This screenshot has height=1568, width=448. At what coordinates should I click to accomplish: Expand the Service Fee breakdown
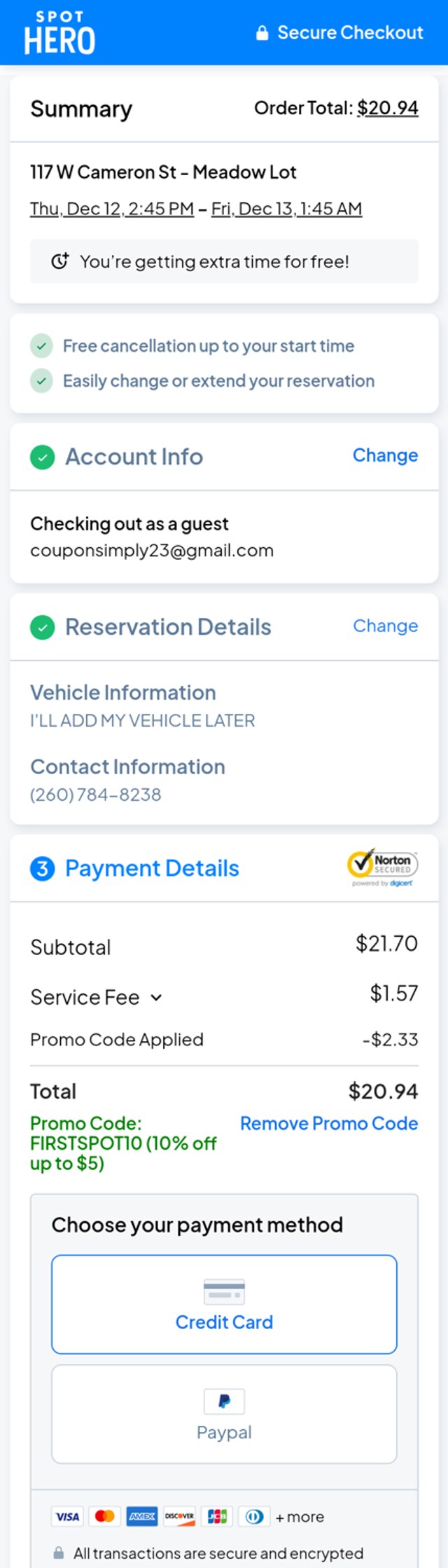tap(96, 997)
